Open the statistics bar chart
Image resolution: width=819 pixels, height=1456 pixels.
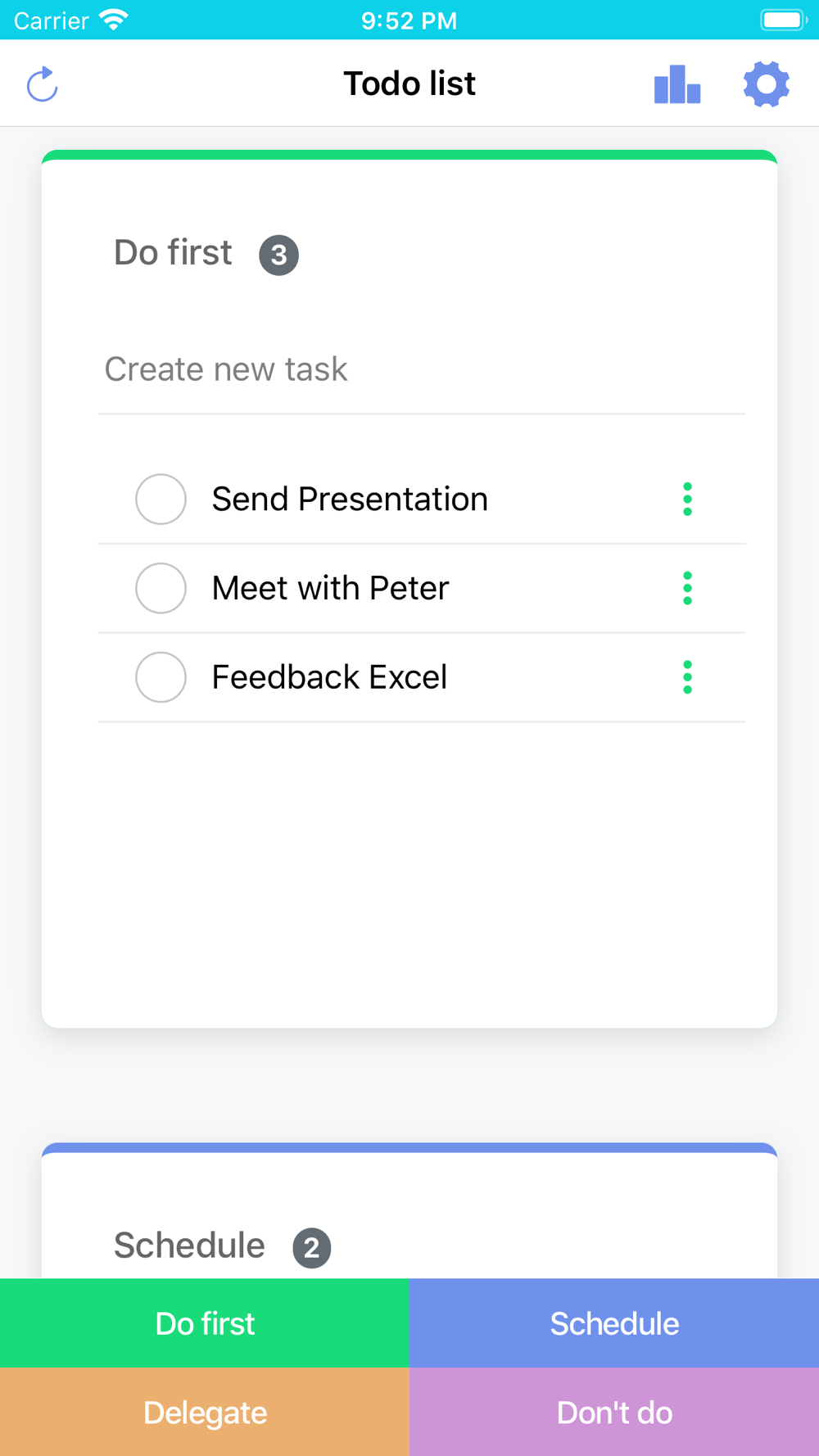point(677,84)
